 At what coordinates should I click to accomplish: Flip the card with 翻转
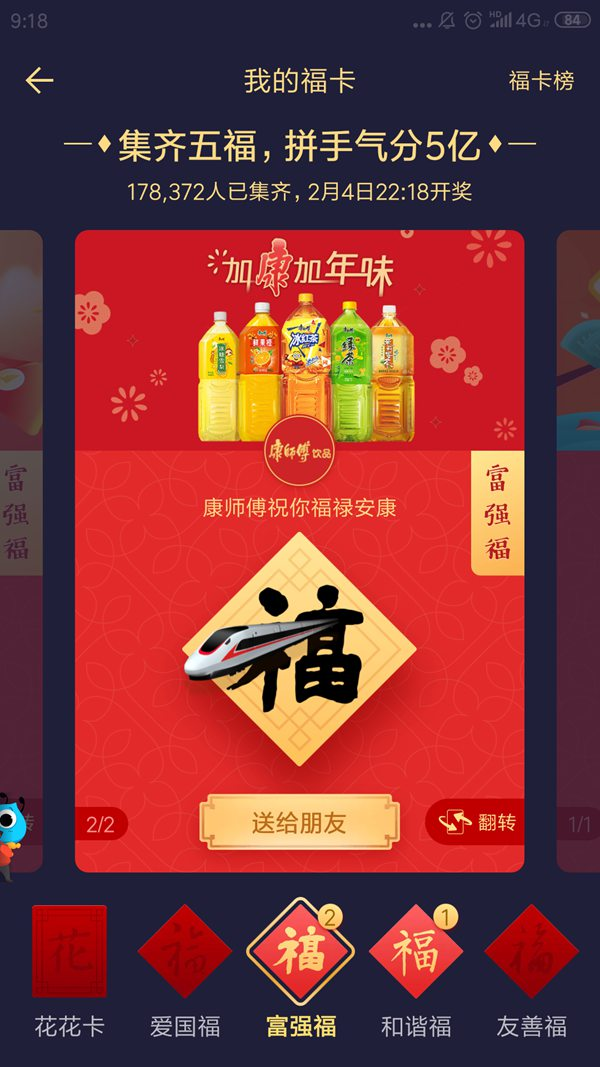point(481,823)
